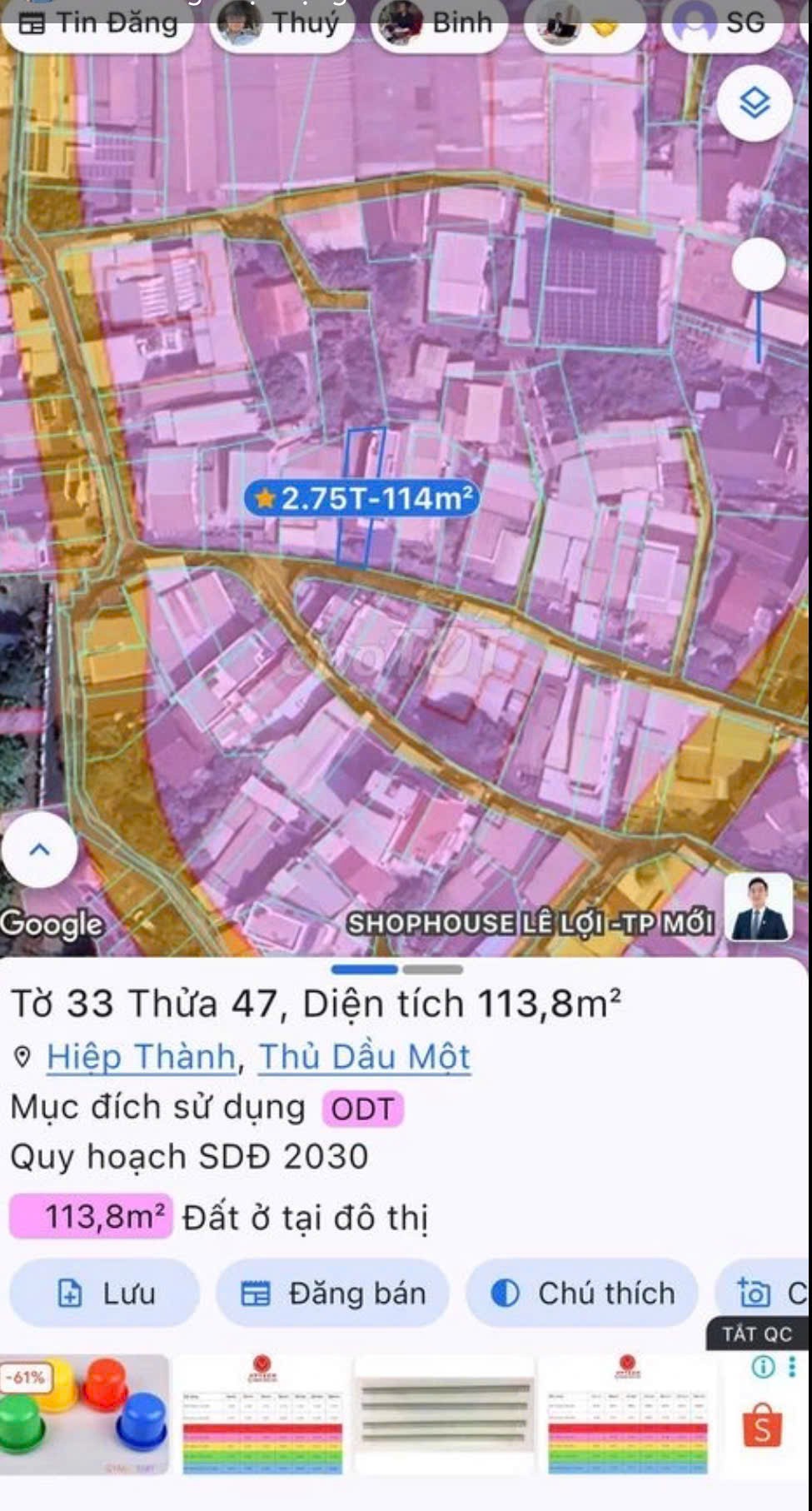Turn off ads with TẮT QC
Viewport: 812px width, 1511px height.
[x=756, y=1334]
